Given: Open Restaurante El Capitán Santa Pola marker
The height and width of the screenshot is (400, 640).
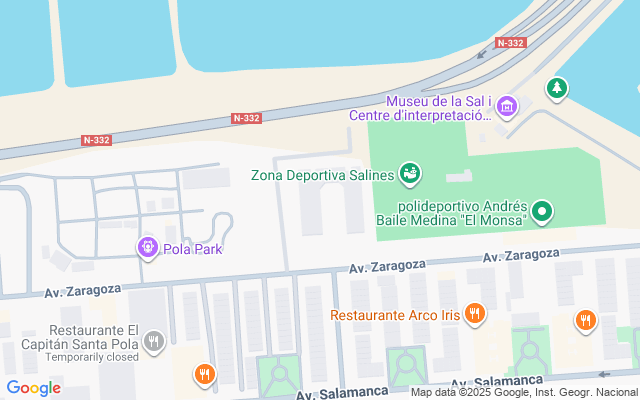Looking at the screenshot, I should tap(153, 342).
